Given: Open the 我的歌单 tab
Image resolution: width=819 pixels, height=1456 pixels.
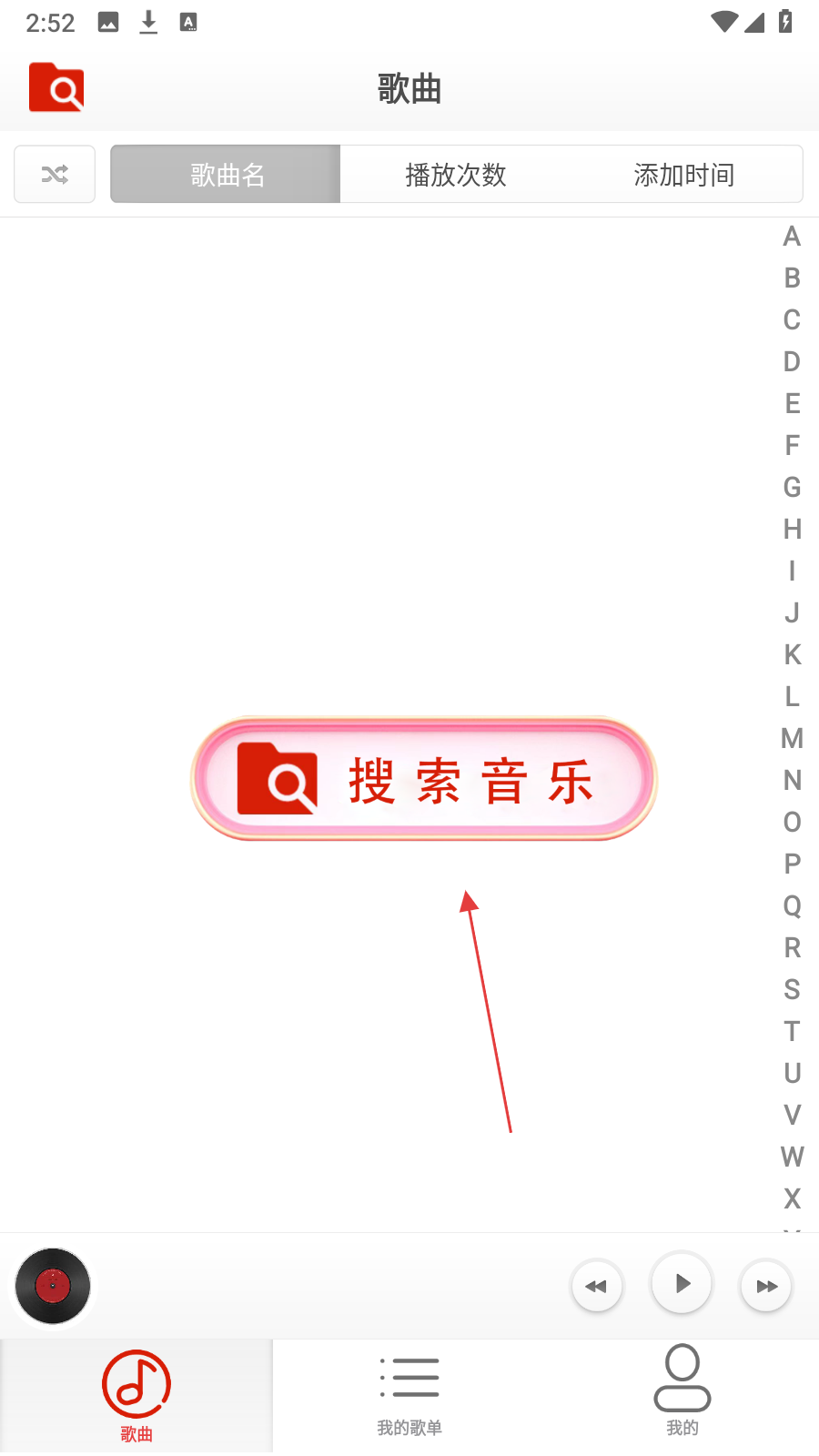Looking at the screenshot, I should point(409,1395).
